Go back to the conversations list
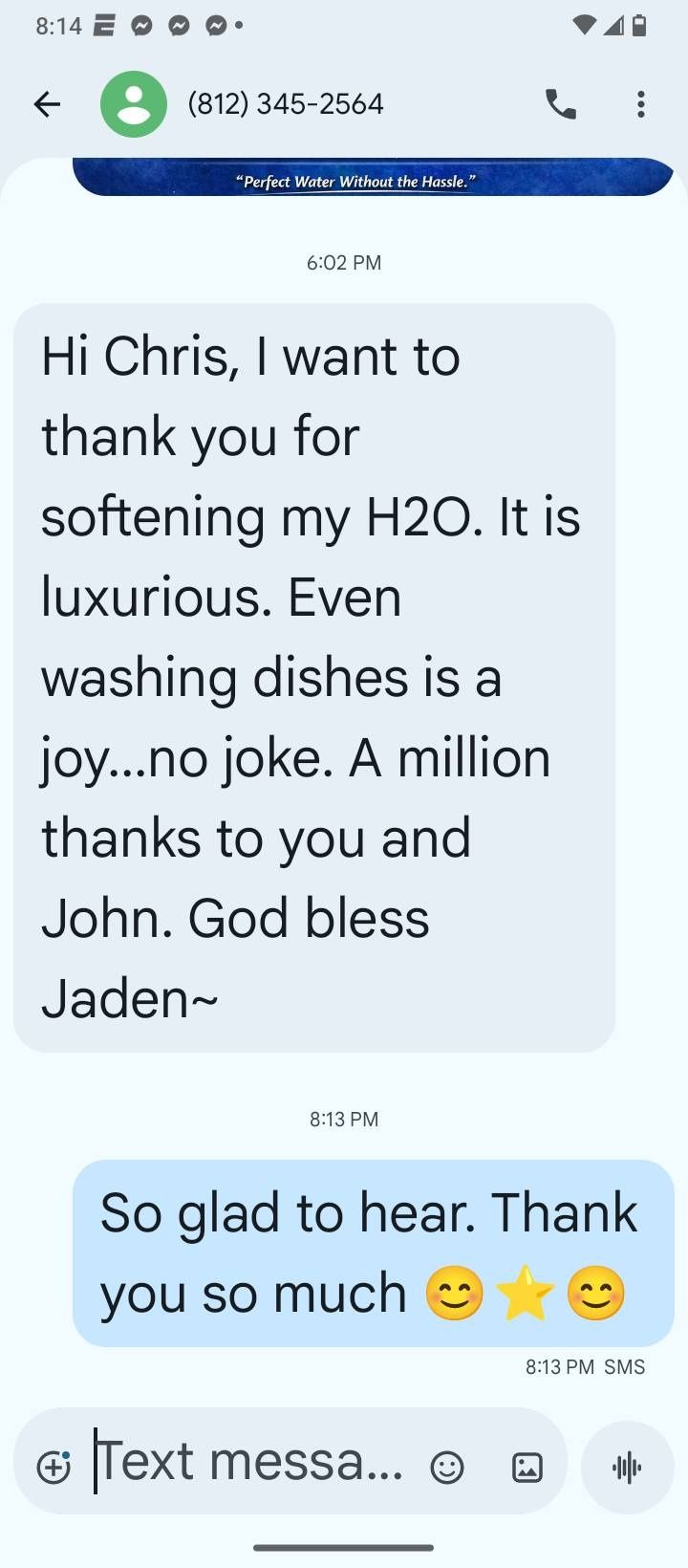Viewport: 688px width, 1568px height. [x=47, y=104]
